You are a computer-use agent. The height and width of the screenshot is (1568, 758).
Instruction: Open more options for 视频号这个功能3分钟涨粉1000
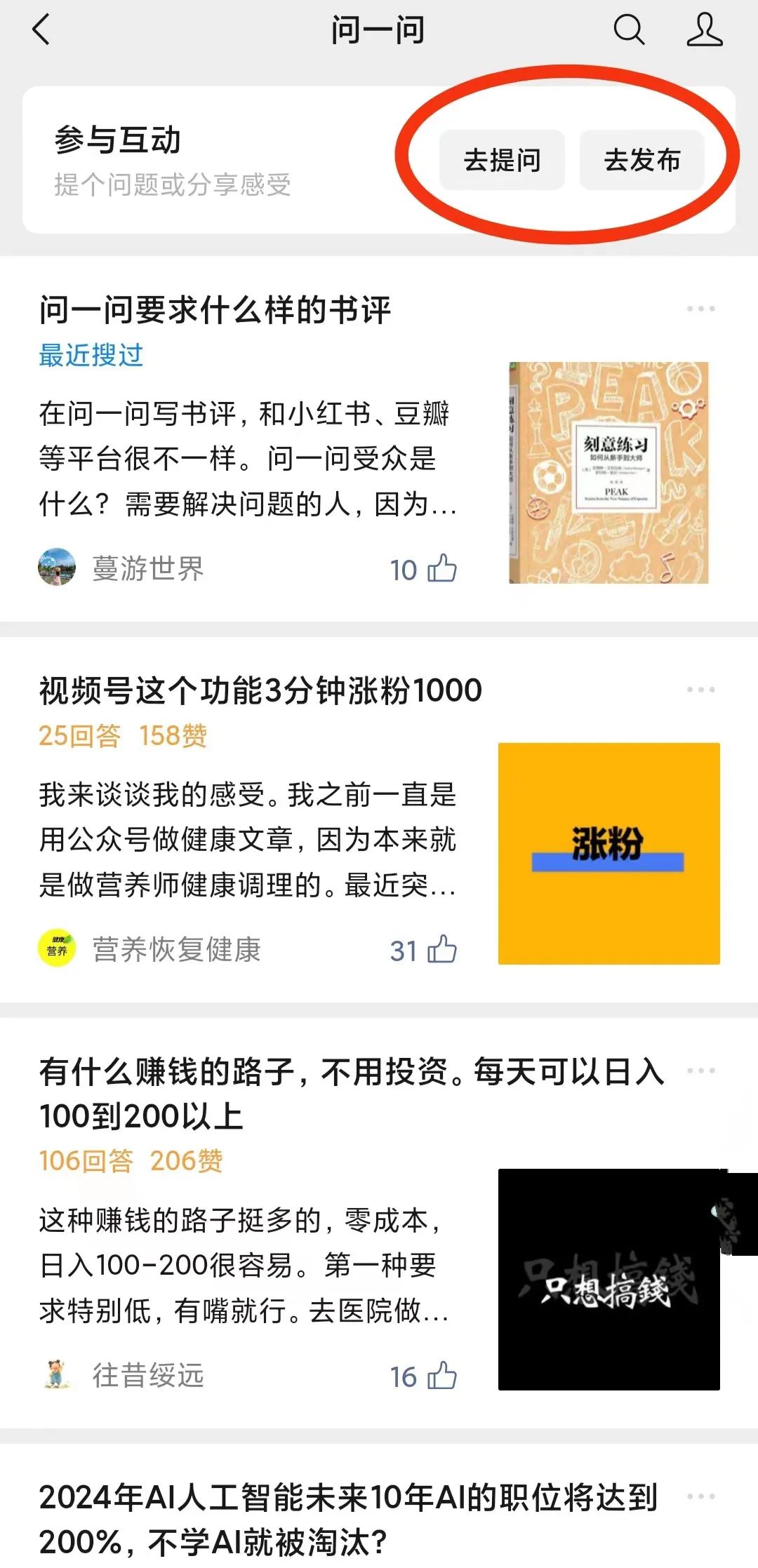click(x=701, y=690)
